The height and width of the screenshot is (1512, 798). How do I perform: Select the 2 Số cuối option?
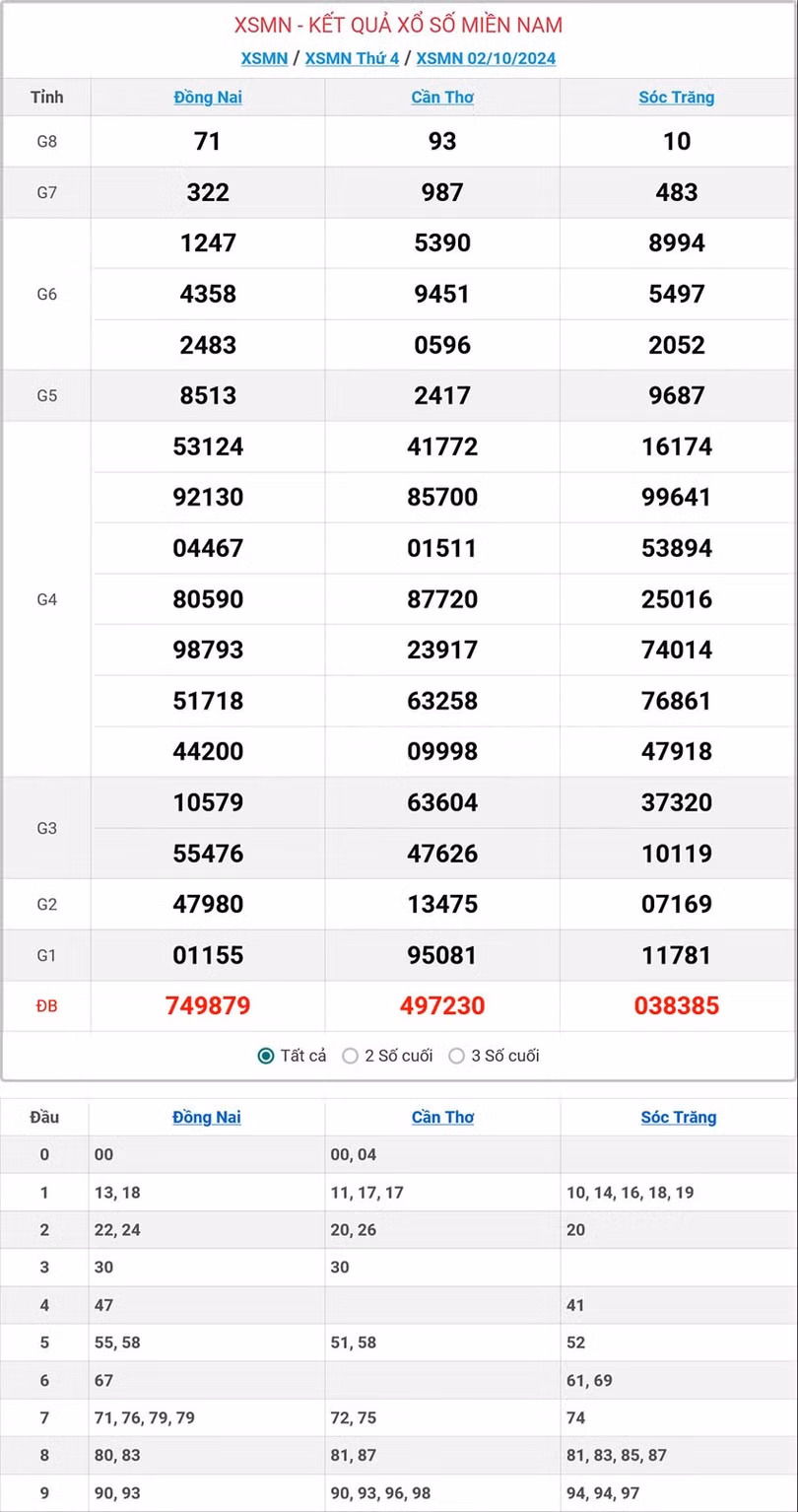351,1056
